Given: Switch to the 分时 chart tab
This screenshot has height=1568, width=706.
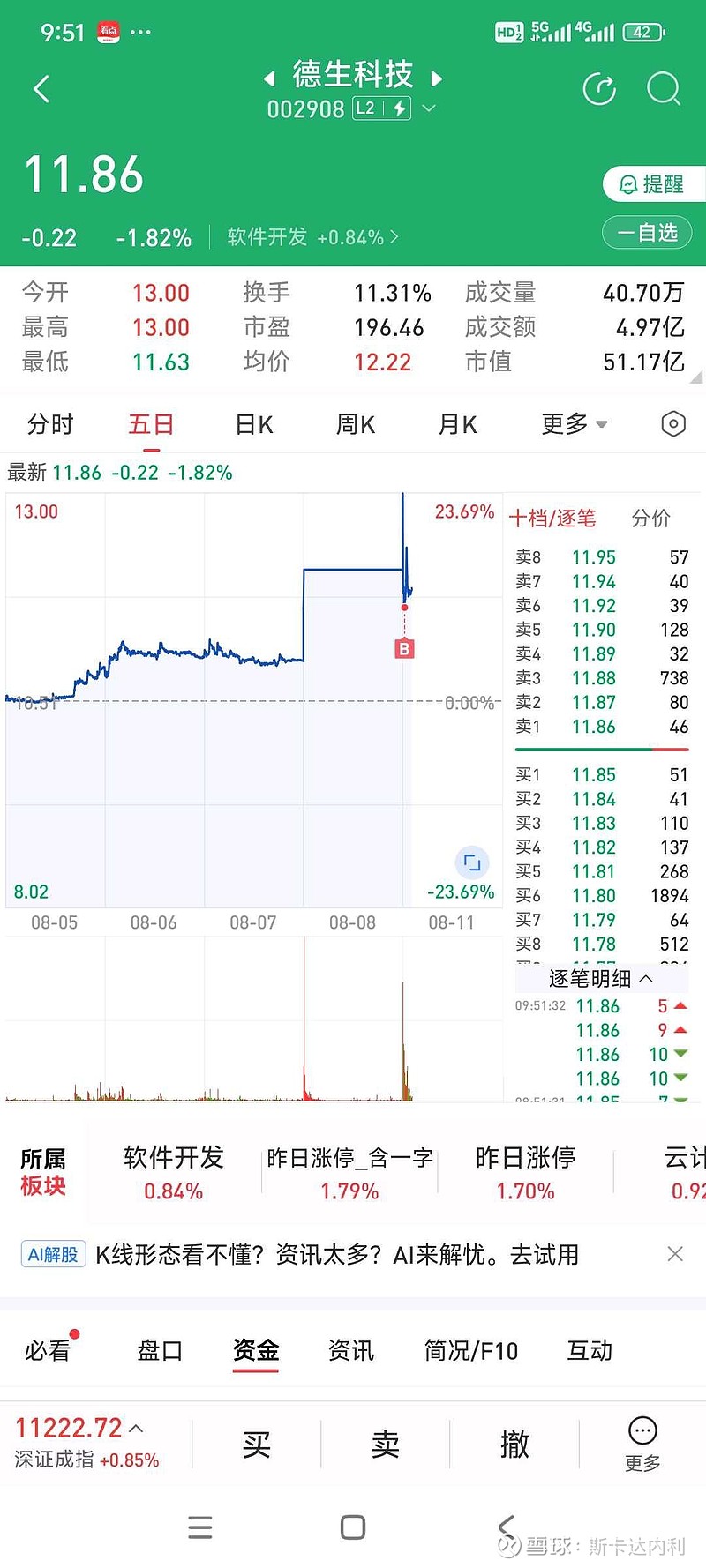Looking at the screenshot, I should pyautogui.click(x=50, y=424).
